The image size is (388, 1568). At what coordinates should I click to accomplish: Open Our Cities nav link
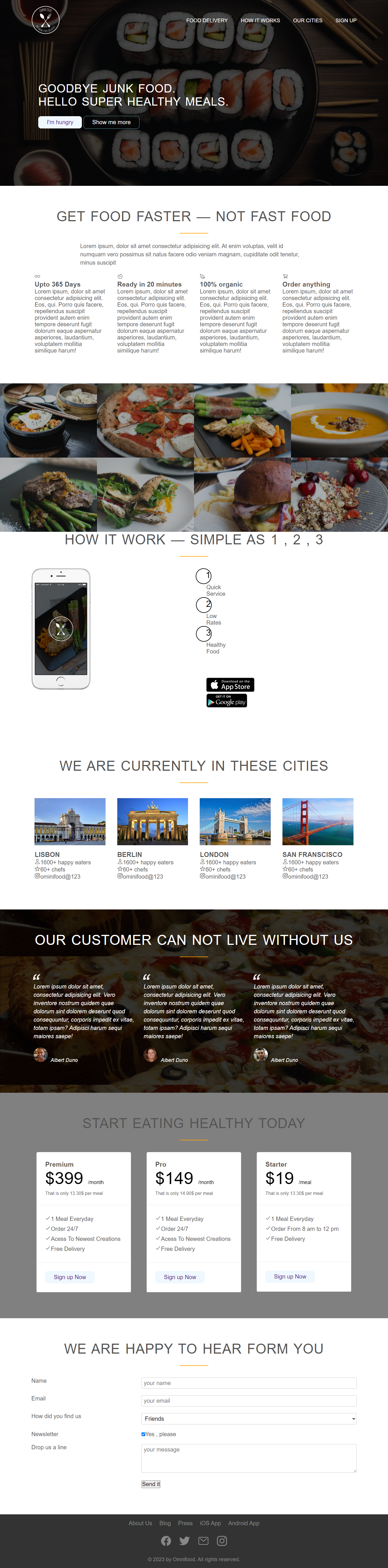308,21
